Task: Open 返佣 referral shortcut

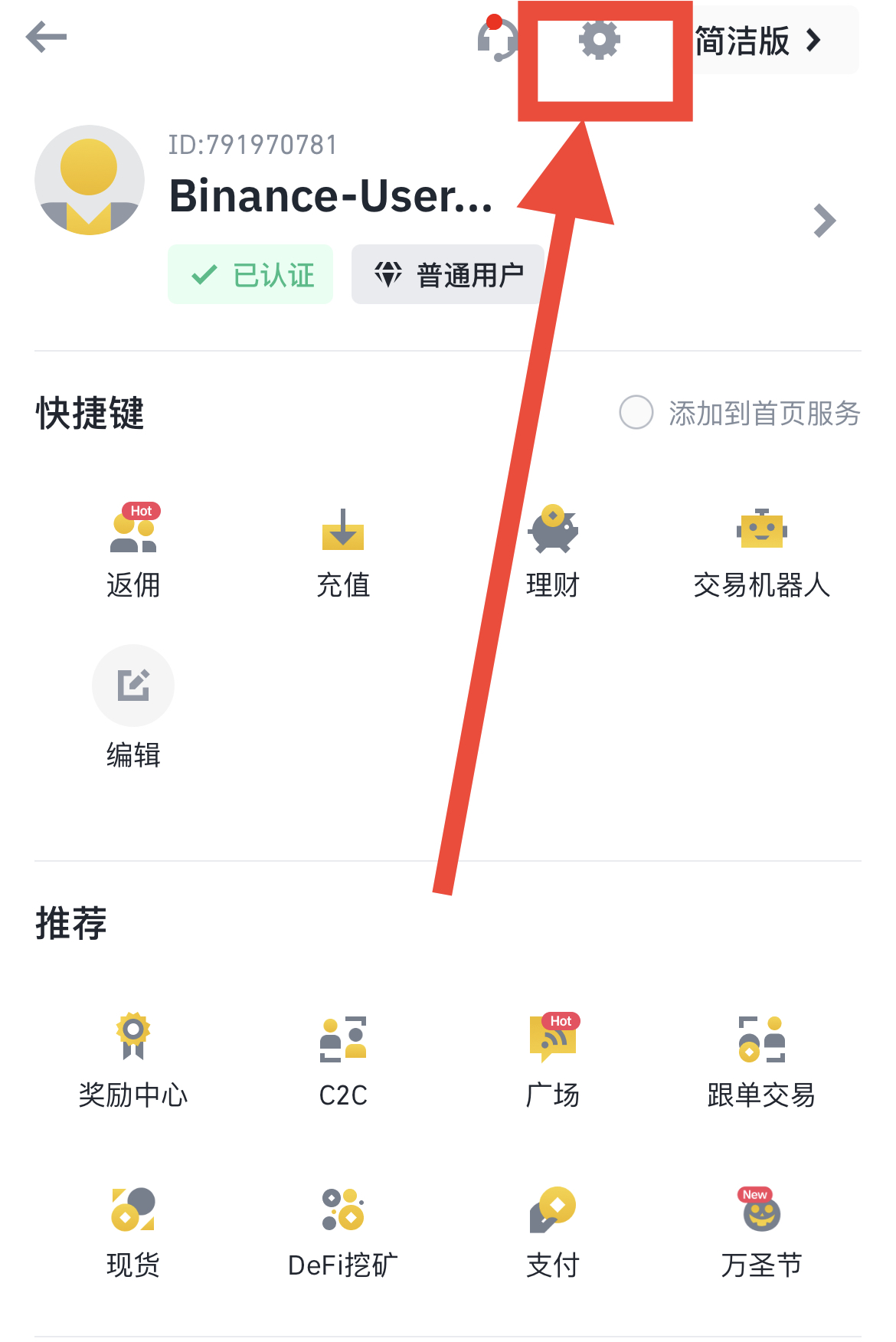Action: pyautogui.click(x=133, y=552)
